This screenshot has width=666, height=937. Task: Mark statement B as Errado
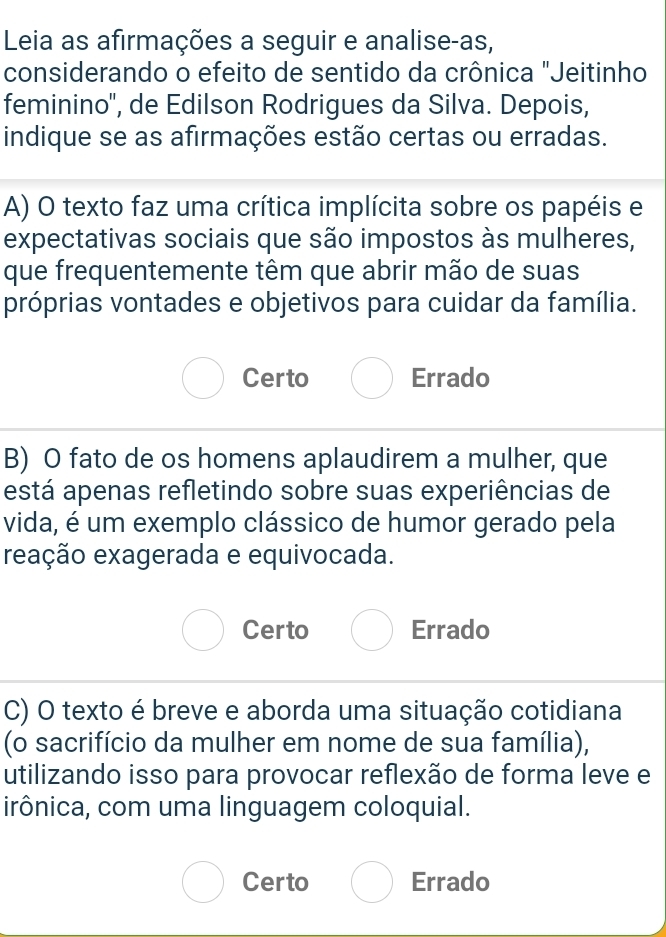(372, 630)
